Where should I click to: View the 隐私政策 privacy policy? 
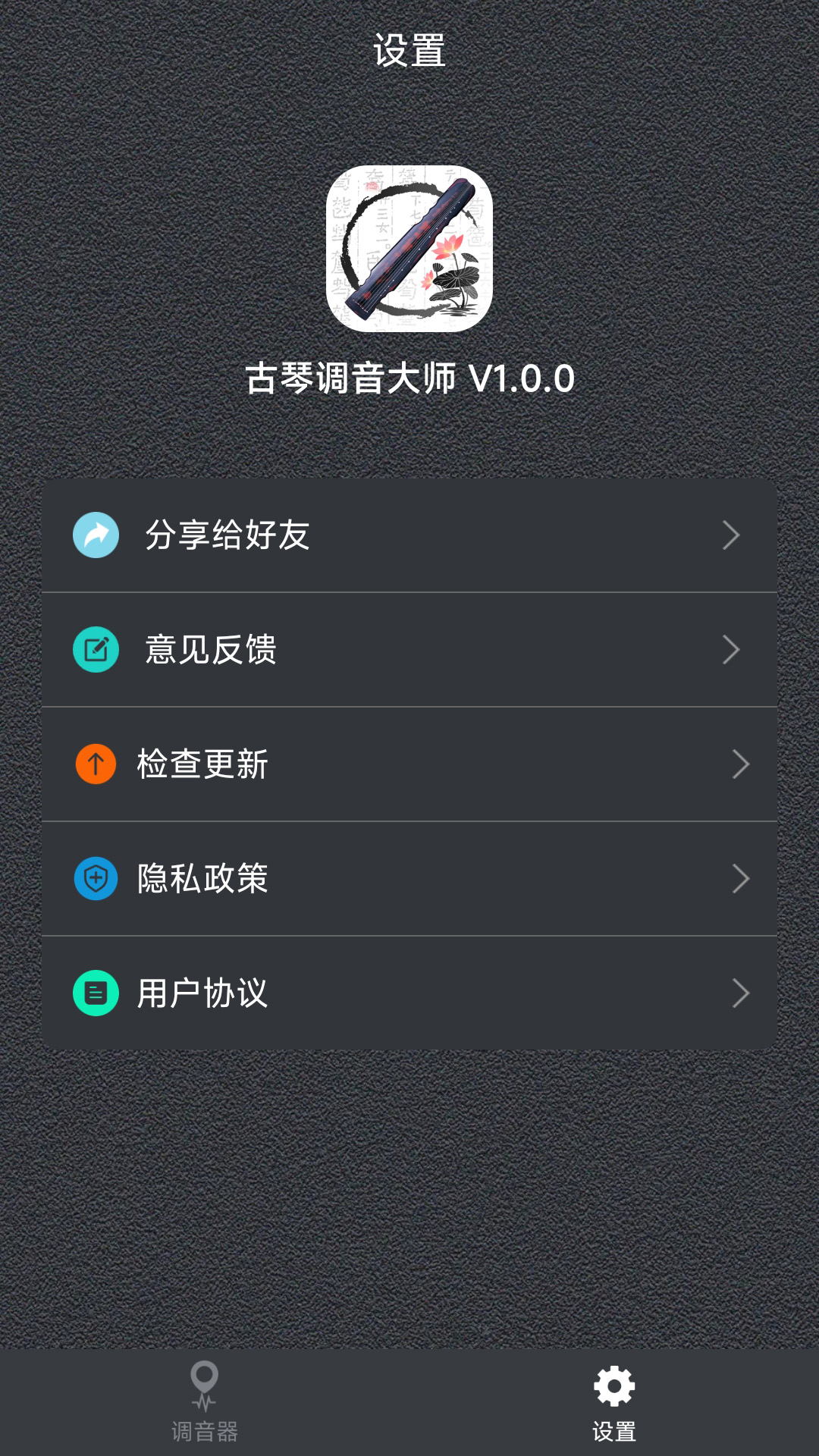(409, 879)
